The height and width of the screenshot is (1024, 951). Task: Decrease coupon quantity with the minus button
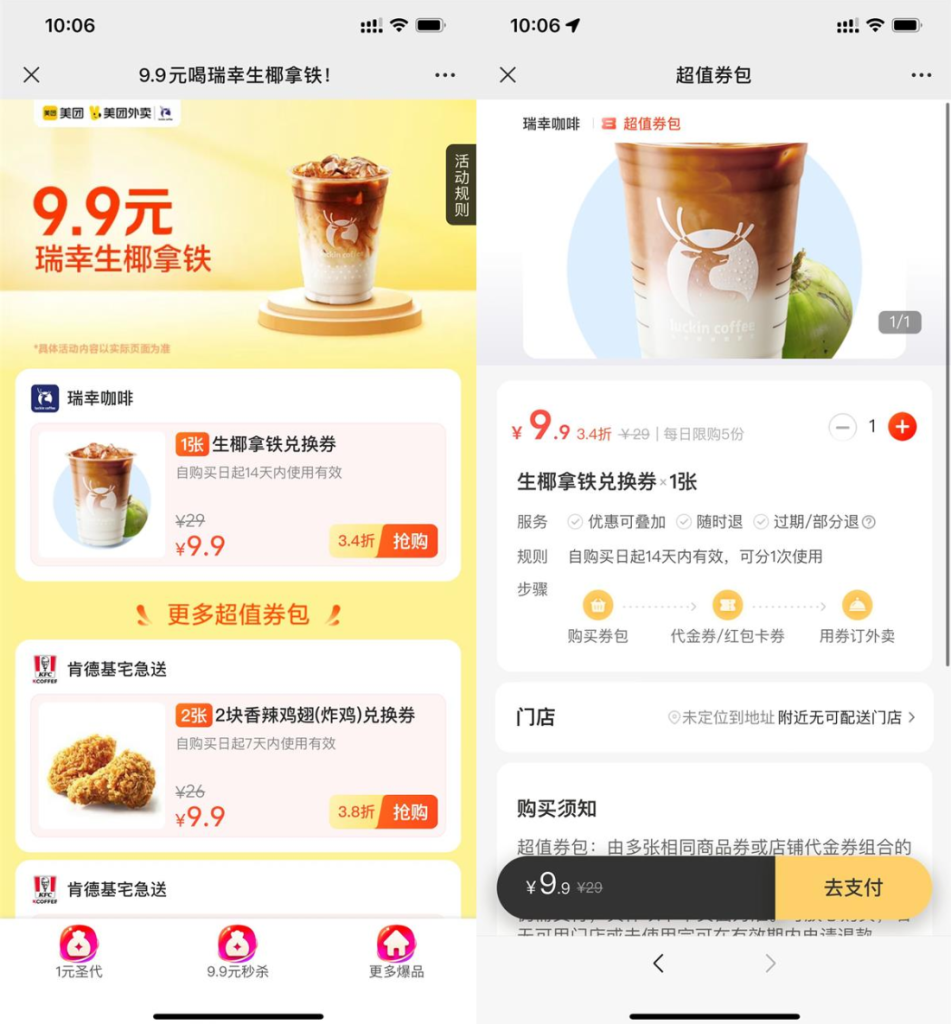click(x=843, y=427)
